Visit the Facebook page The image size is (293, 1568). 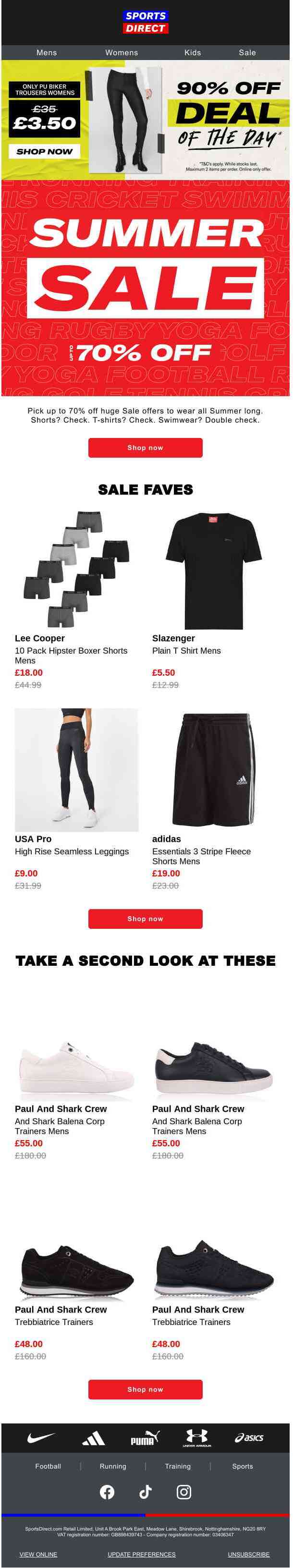coord(107,1491)
